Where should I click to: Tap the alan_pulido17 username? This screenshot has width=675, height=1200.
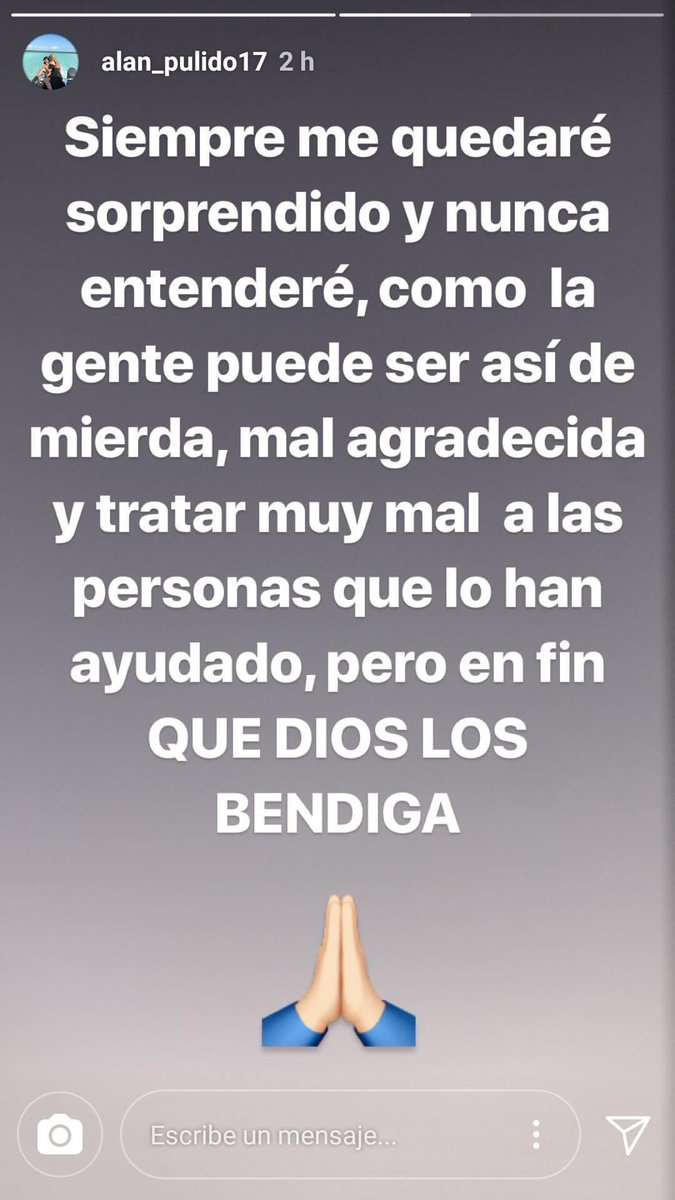coord(184,62)
